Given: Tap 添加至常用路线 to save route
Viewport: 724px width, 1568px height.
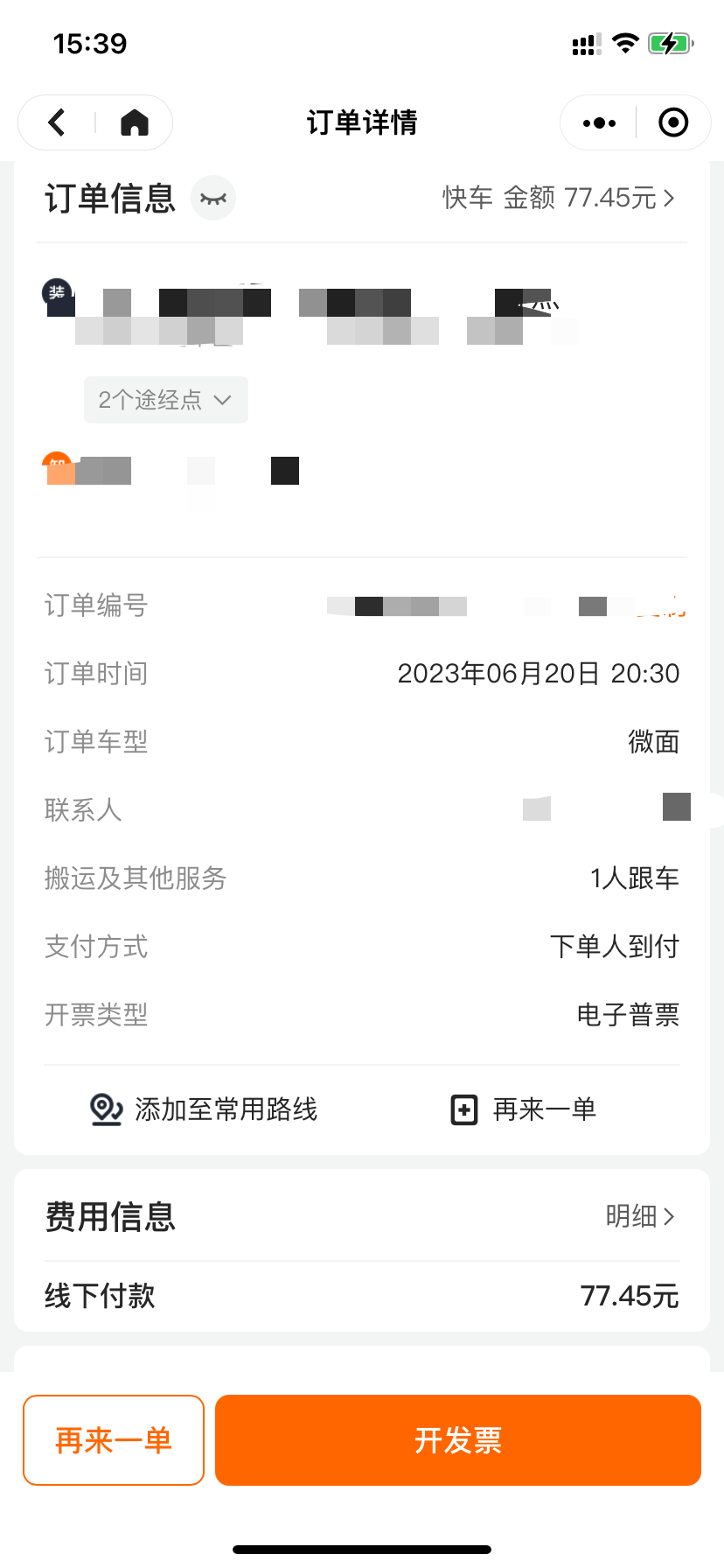Looking at the screenshot, I should [205, 1109].
